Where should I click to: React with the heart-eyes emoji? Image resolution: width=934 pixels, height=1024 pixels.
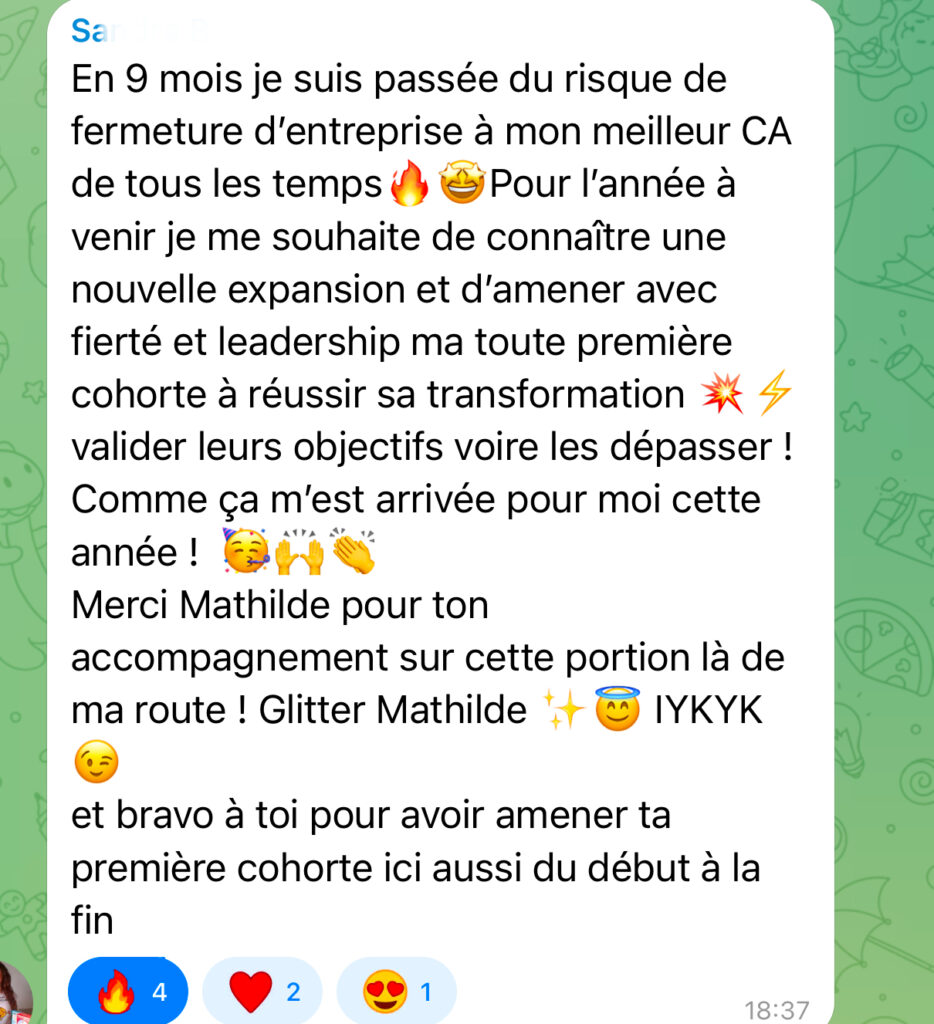point(396,992)
